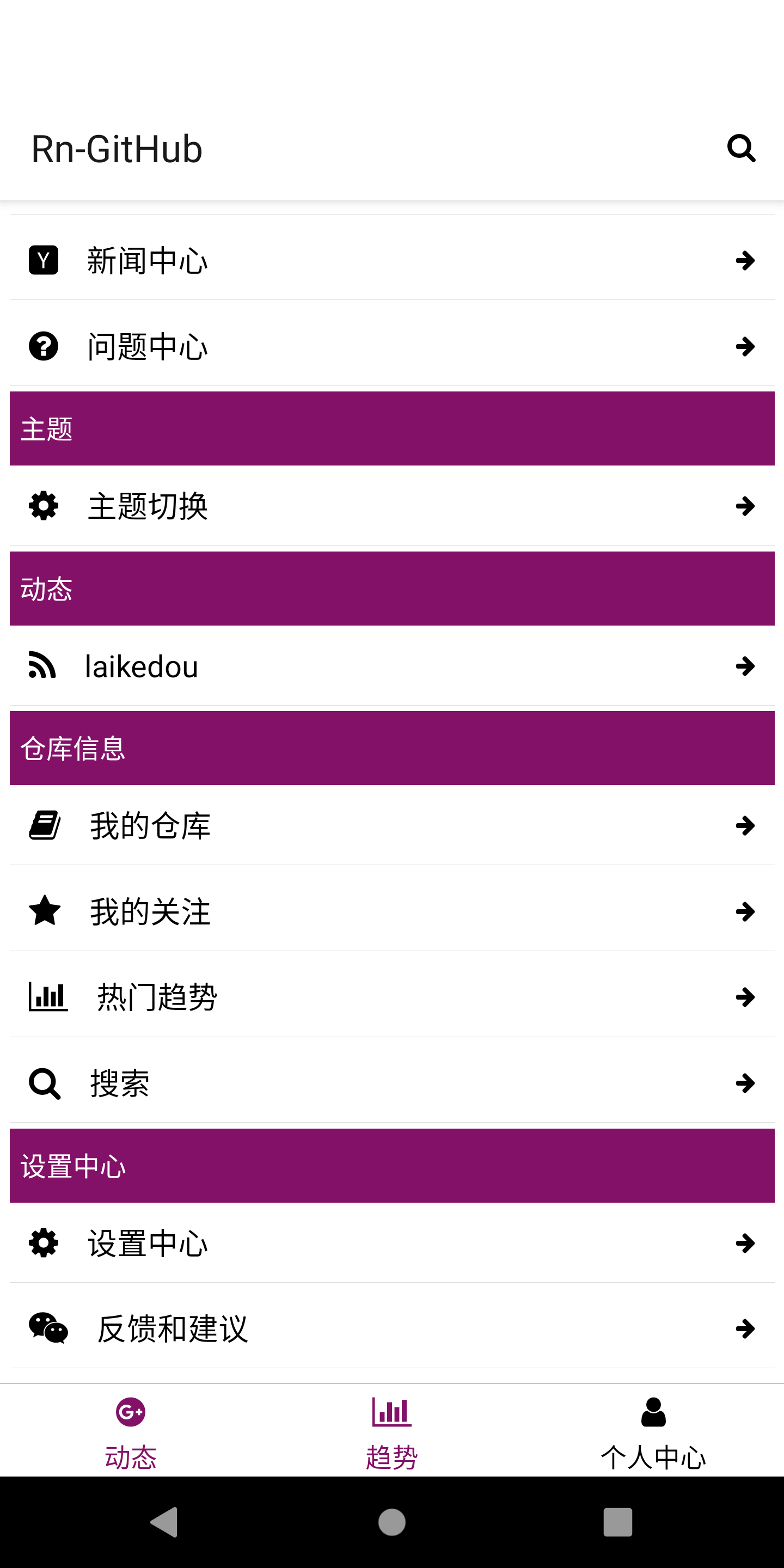The height and width of the screenshot is (1568, 784).
Task: Open 问题中心 question center
Action: point(392,346)
